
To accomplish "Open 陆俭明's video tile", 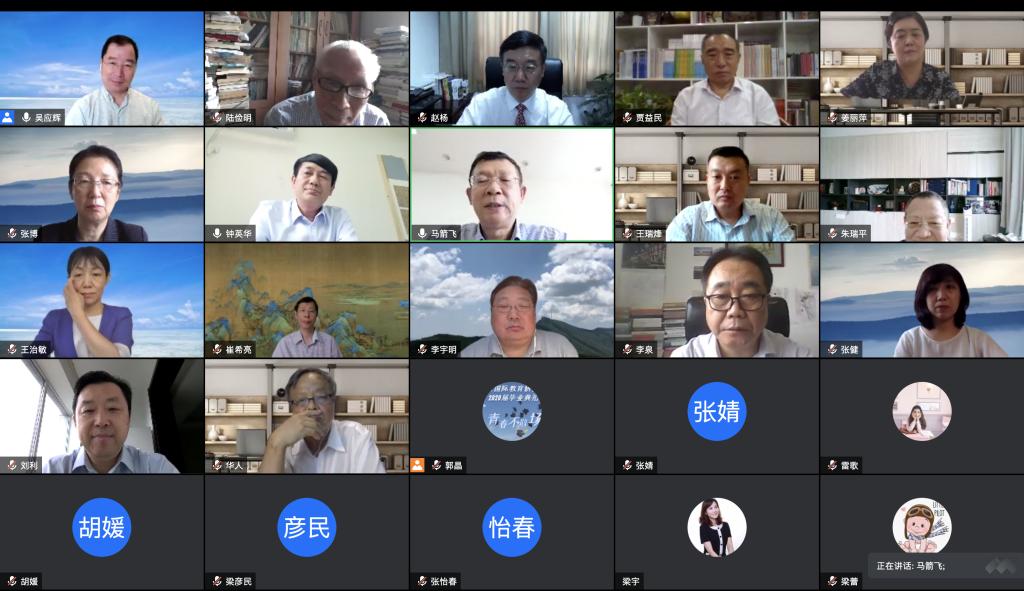I will point(306,68).
